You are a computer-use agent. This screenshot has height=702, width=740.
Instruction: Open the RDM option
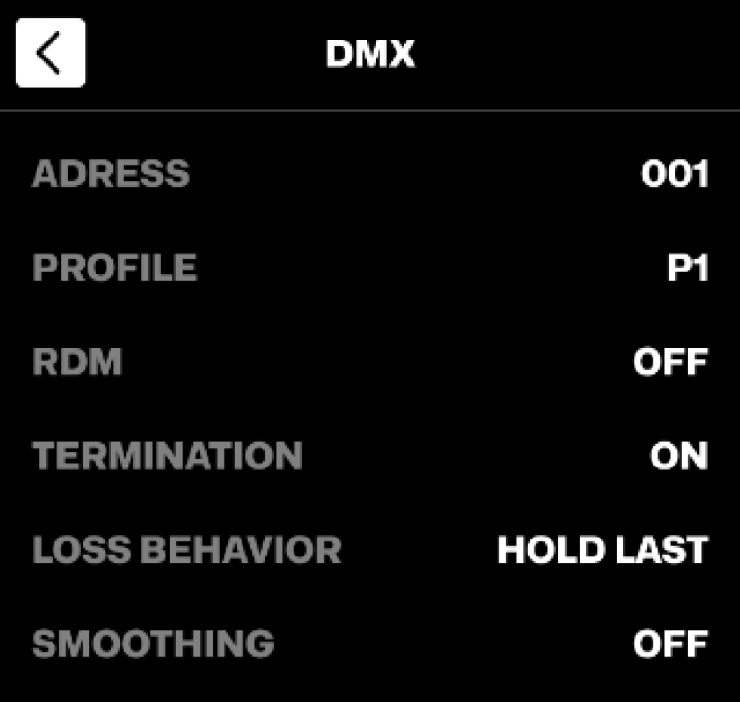(x=370, y=362)
